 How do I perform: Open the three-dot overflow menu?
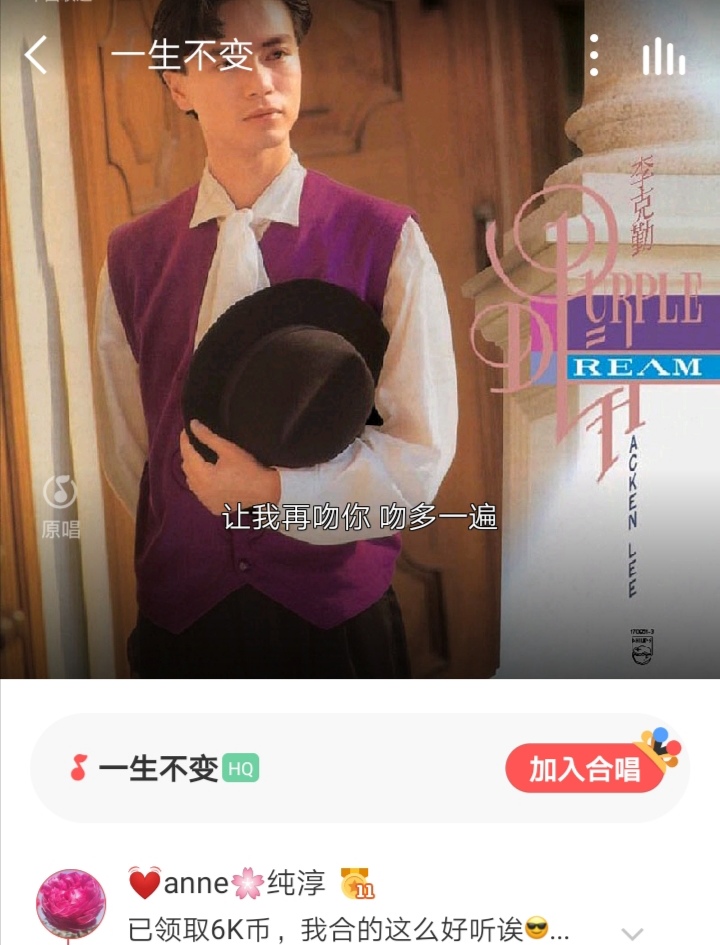pyautogui.click(x=594, y=55)
